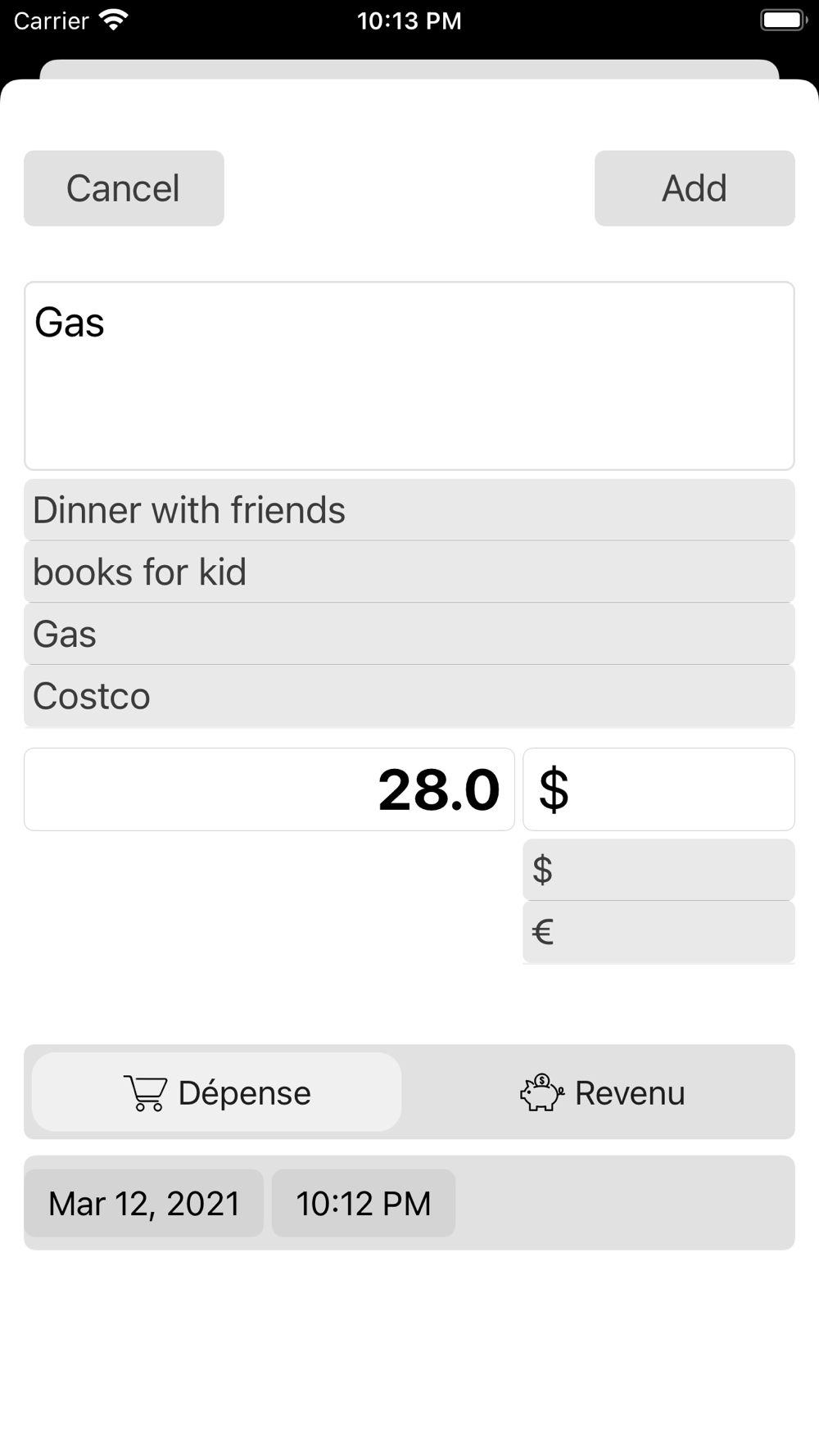Open the date picker showing Mar 12, 2021
Viewport: 819px width, 1456px height.
point(144,1203)
